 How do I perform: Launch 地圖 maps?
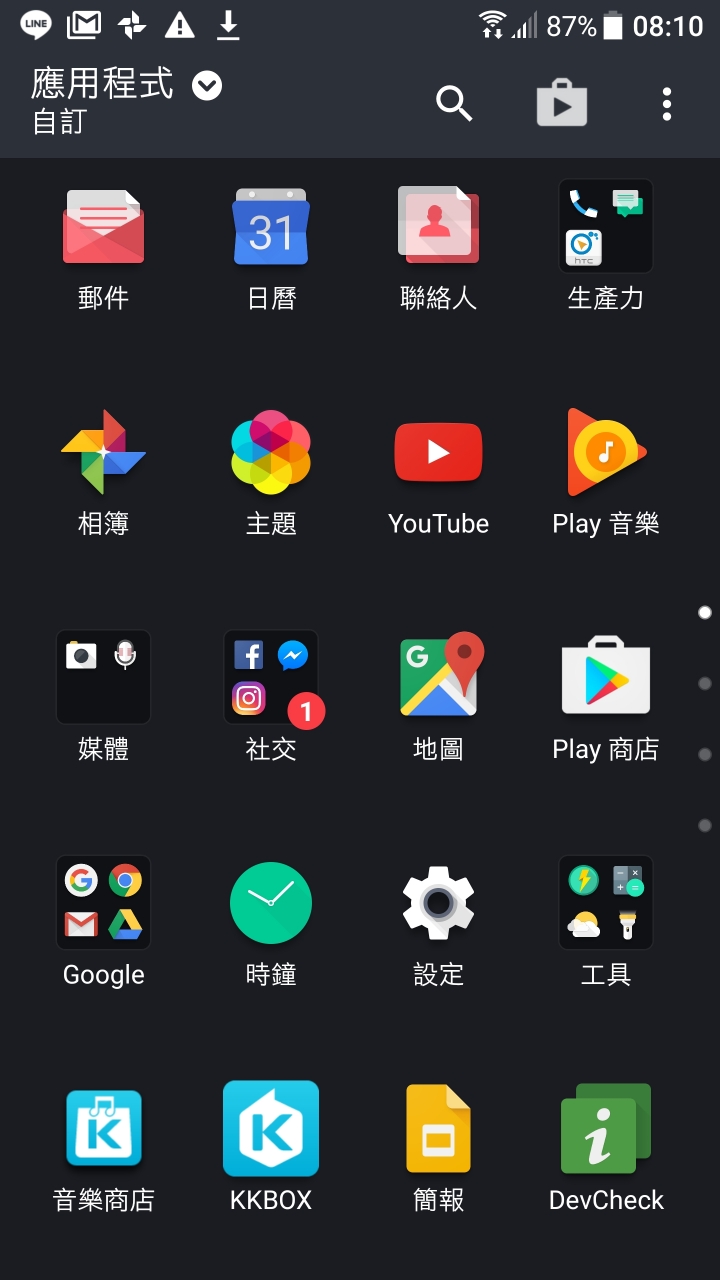[438, 678]
